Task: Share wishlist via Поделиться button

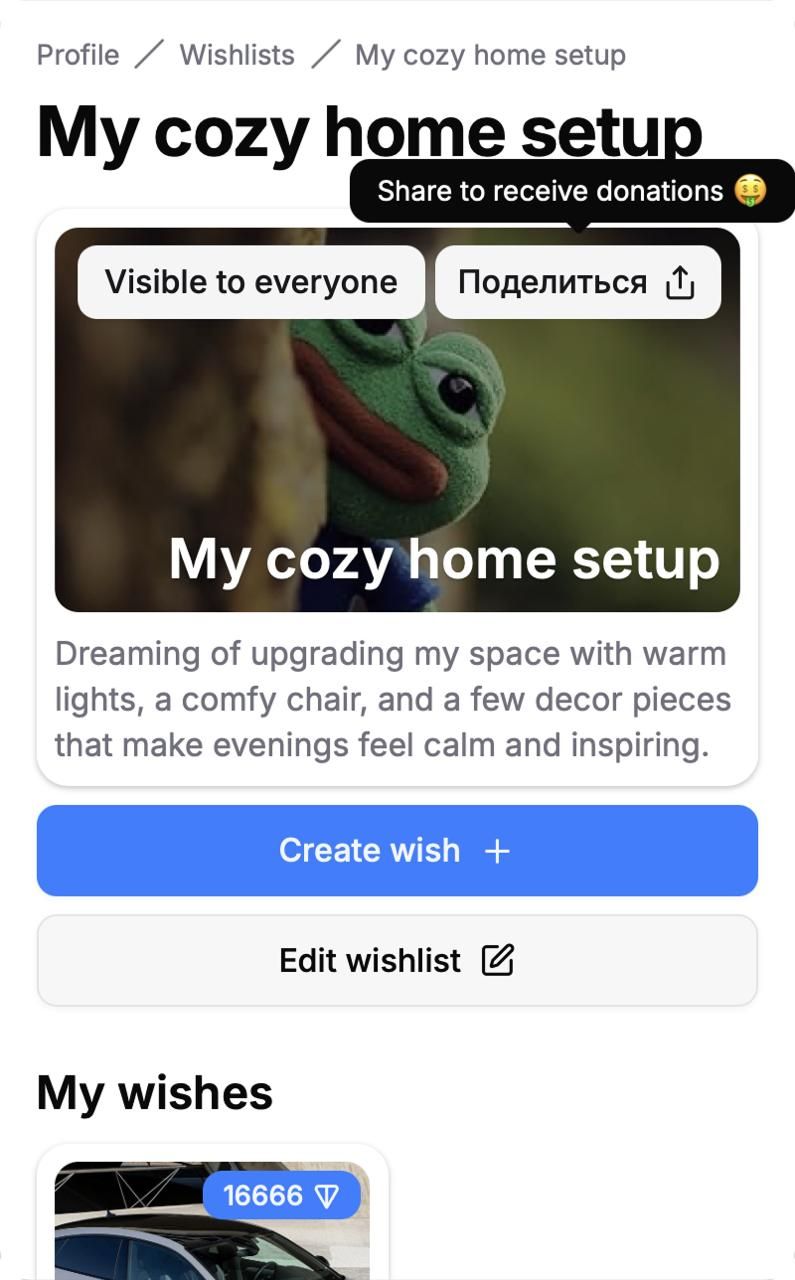Action: pos(577,282)
